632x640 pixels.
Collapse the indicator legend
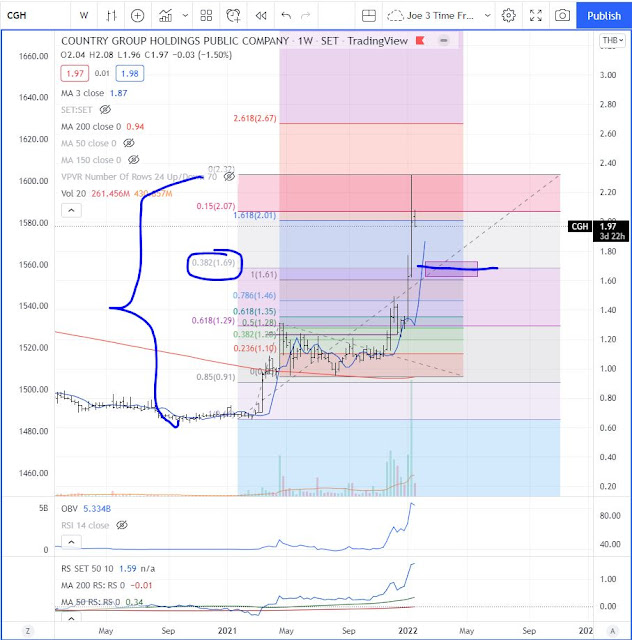pos(71,210)
